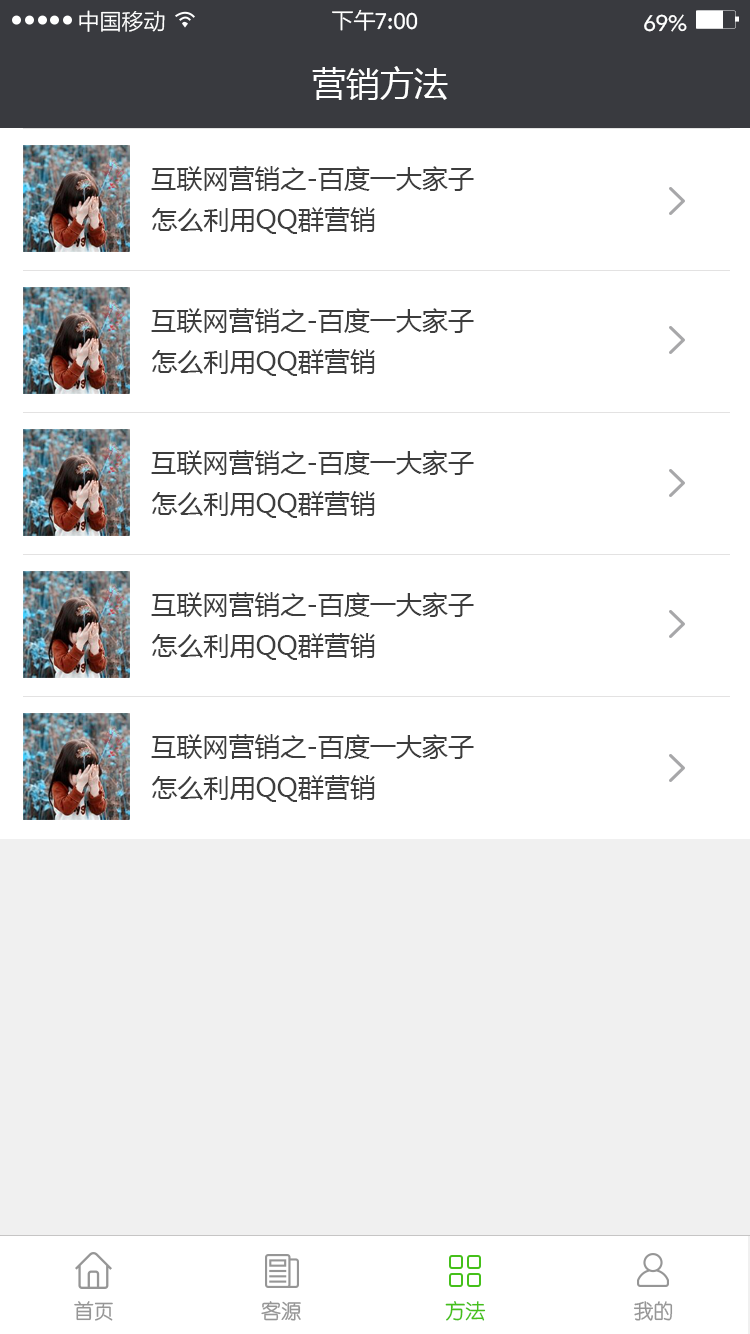This screenshot has width=750, height=1334.
Task: Select the 方法 tab
Action: pos(465,1285)
